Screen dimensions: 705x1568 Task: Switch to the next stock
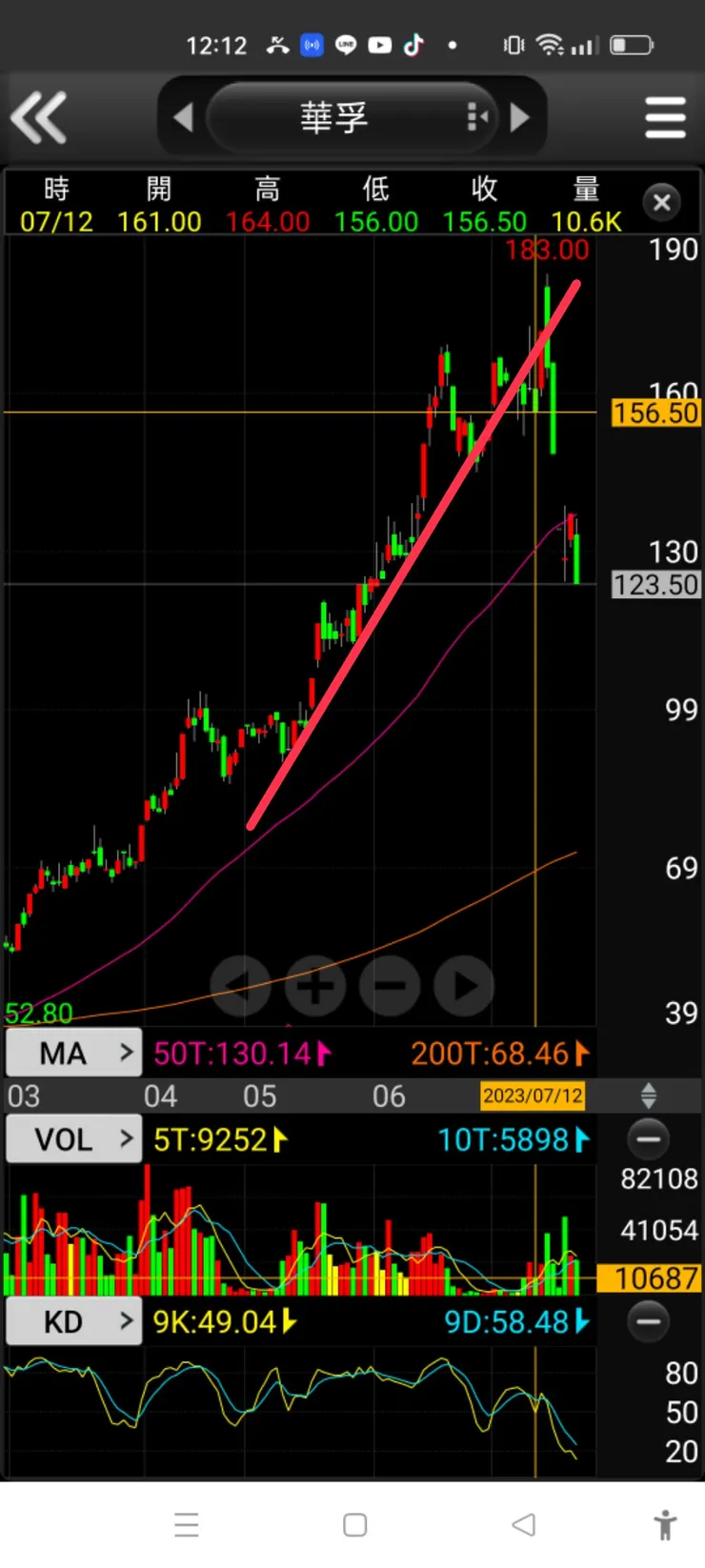pyautogui.click(x=520, y=117)
